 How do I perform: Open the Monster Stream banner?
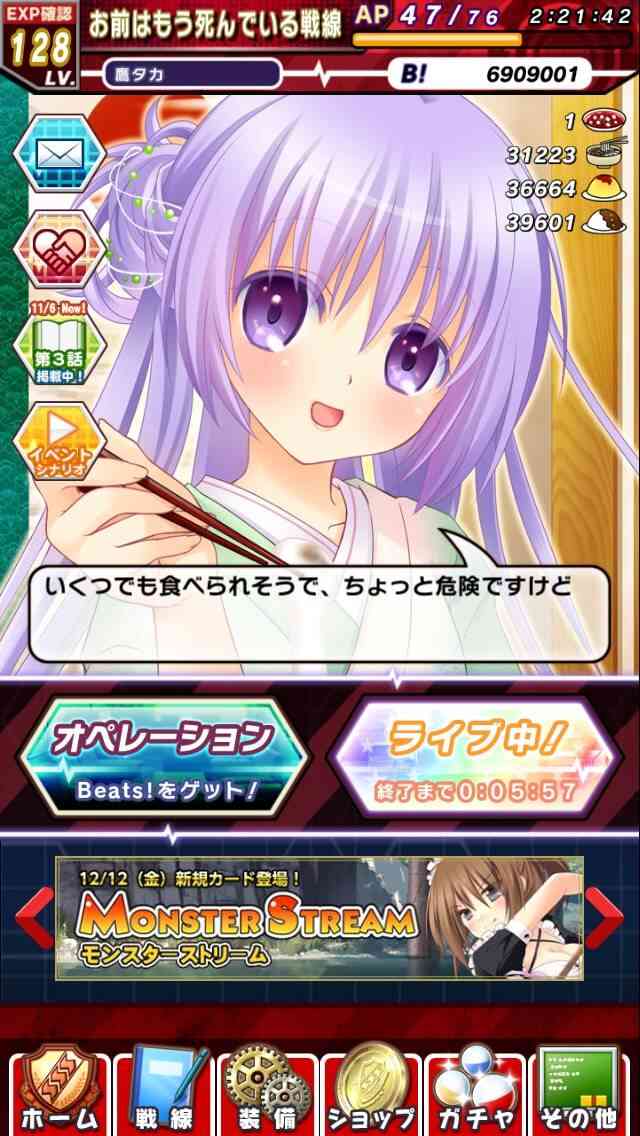(x=320, y=919)
